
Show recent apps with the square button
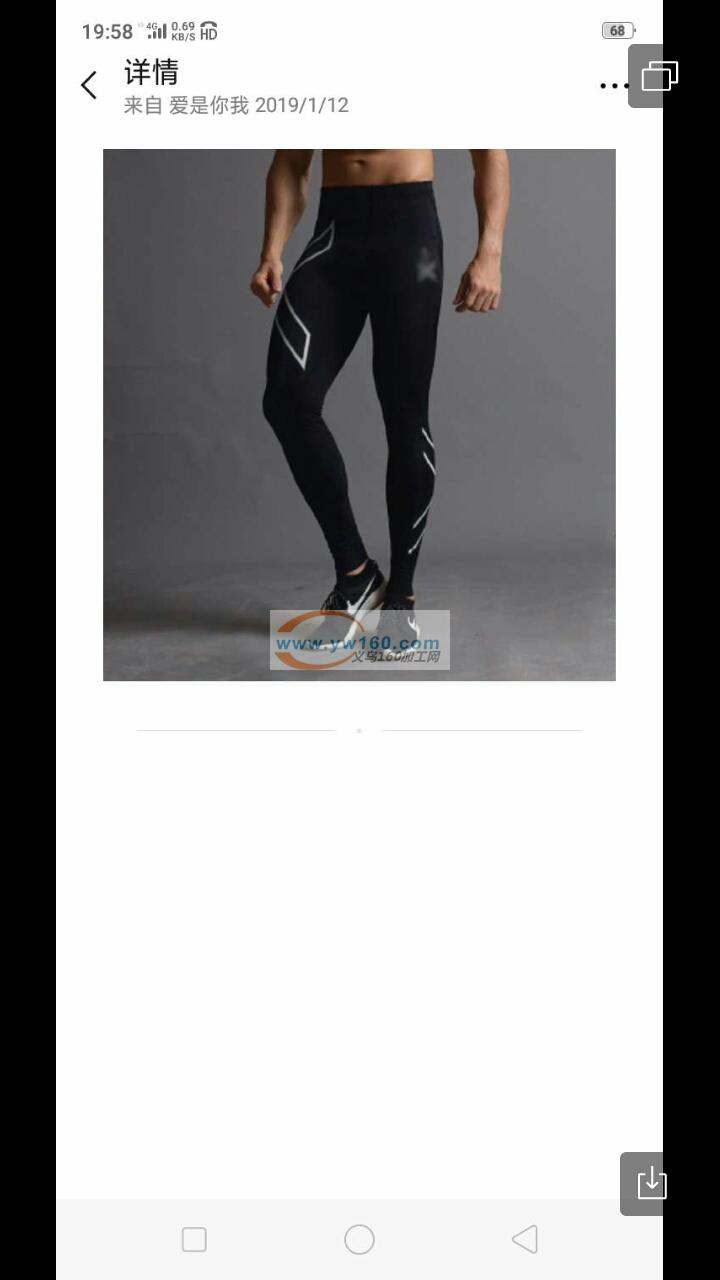(194, 1239)
